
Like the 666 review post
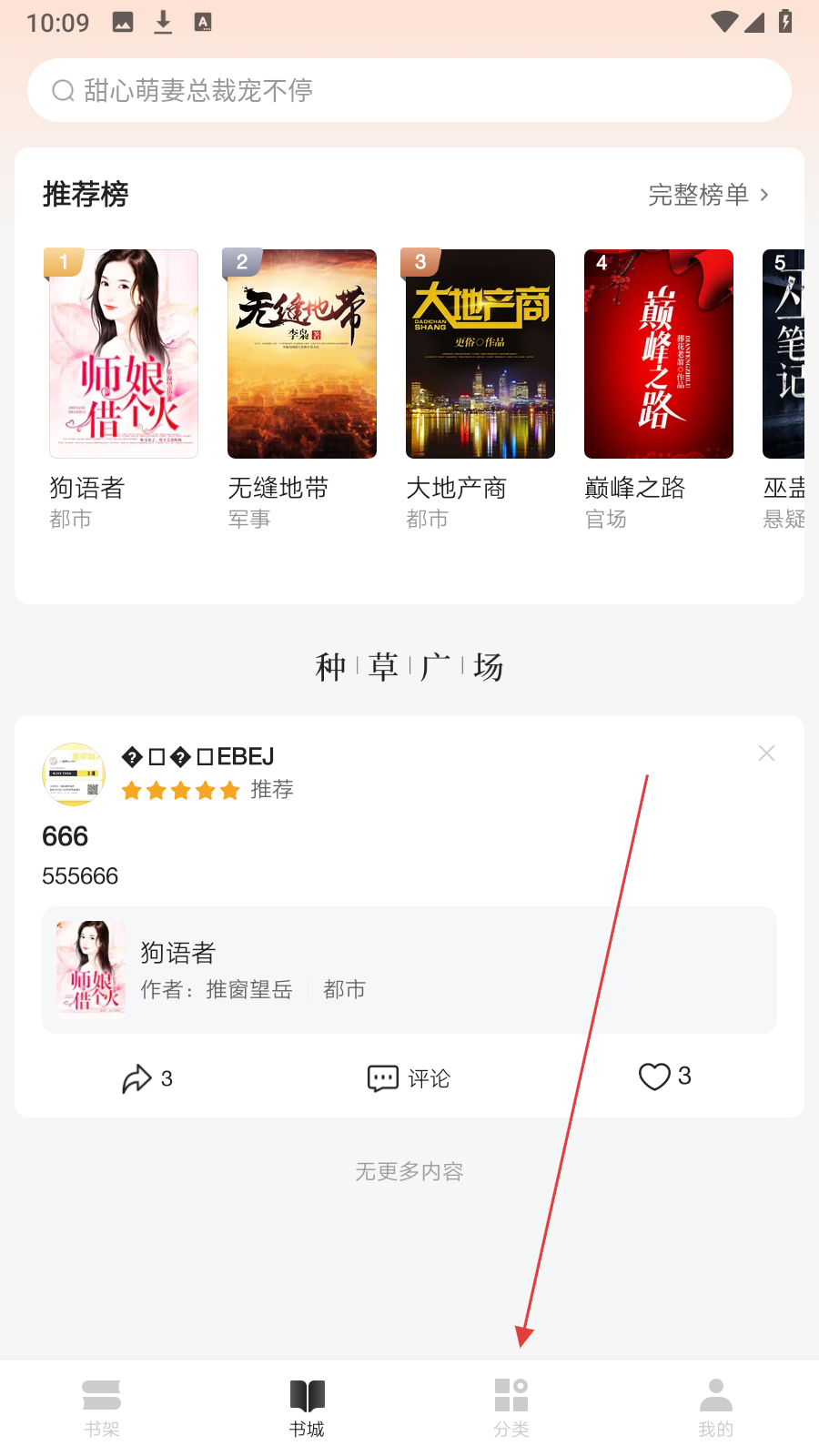665,1077
